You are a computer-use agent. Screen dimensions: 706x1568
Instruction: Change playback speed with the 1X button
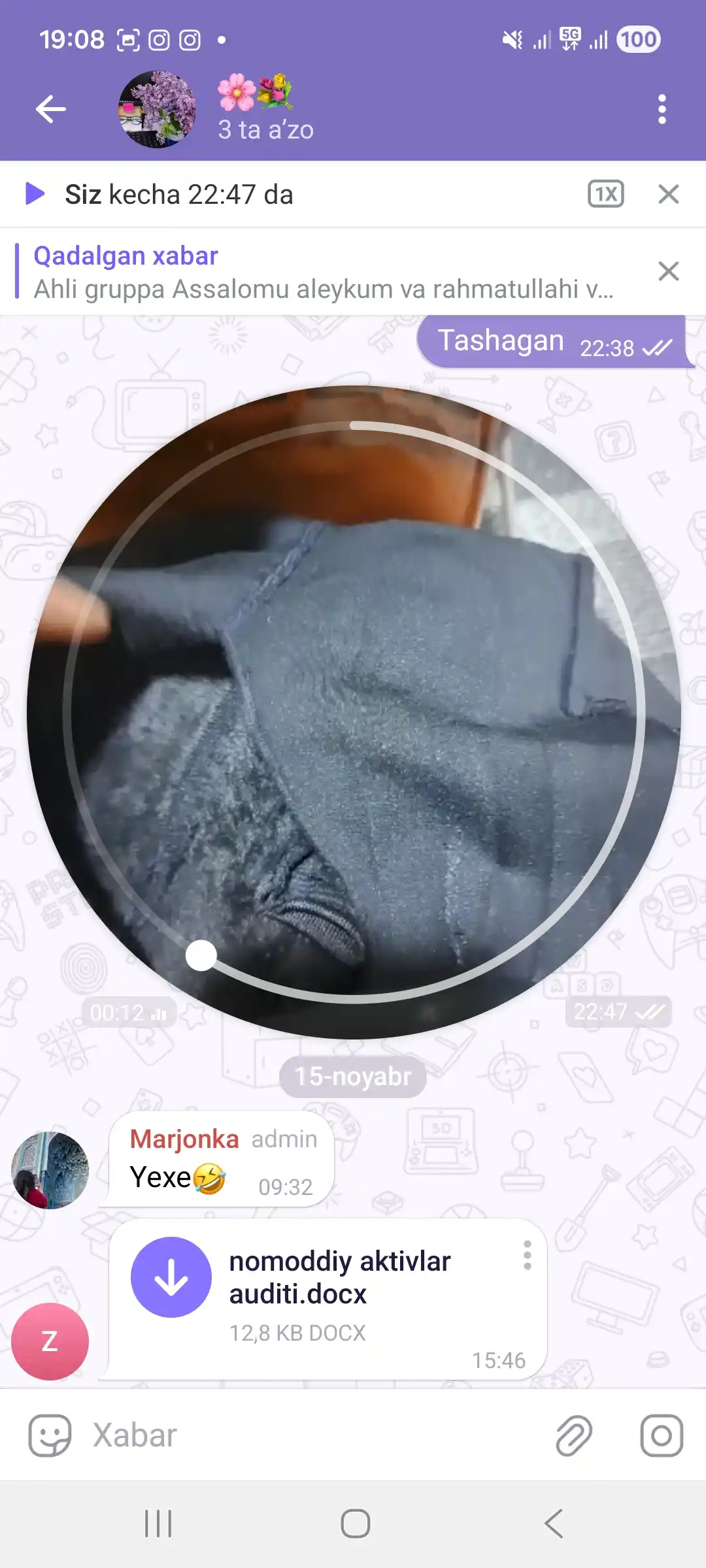click(x=606, y=194)
